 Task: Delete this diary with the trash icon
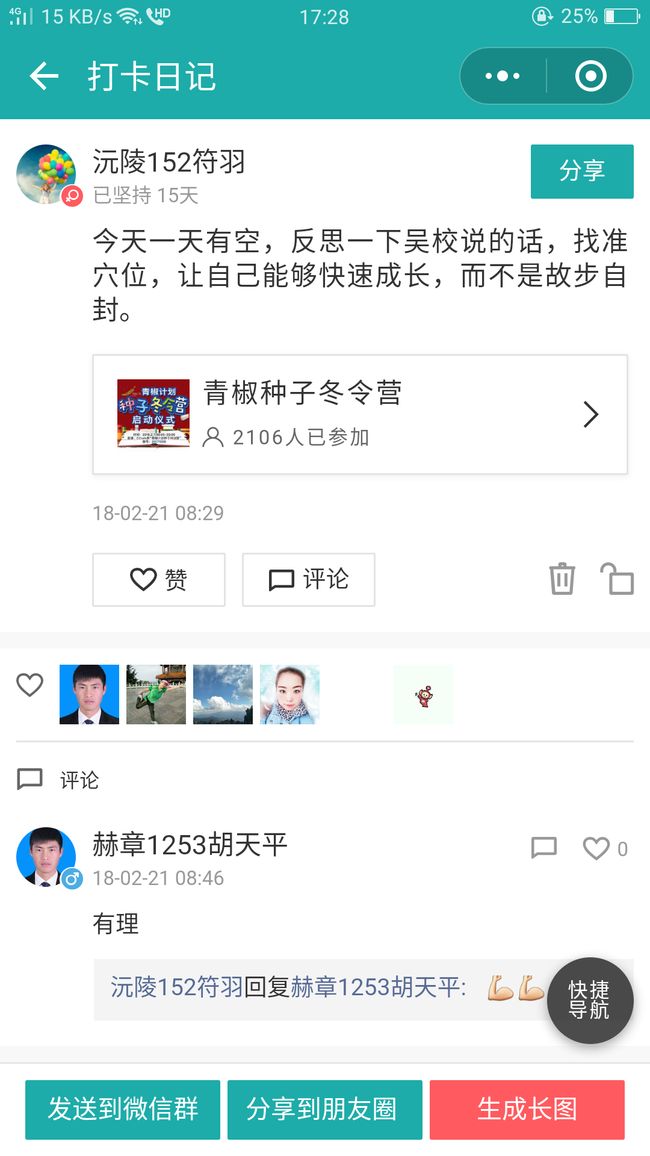tap(562, 579)
